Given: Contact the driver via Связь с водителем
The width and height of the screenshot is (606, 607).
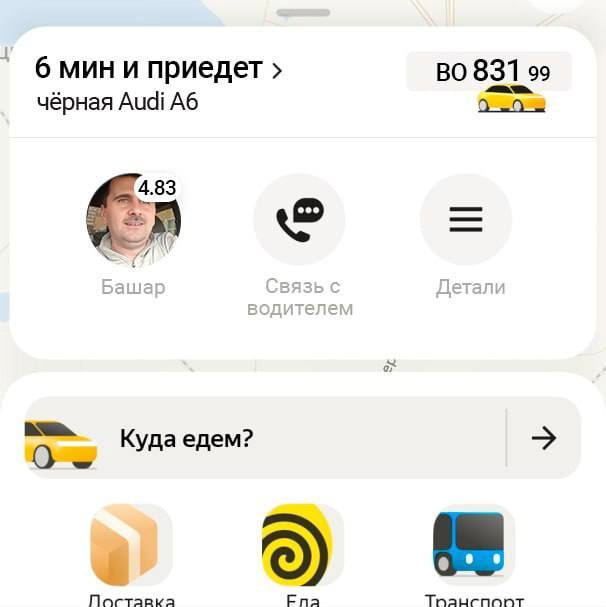Looking at the screenshot, I should pyautogui.click(x=299, y=220).
